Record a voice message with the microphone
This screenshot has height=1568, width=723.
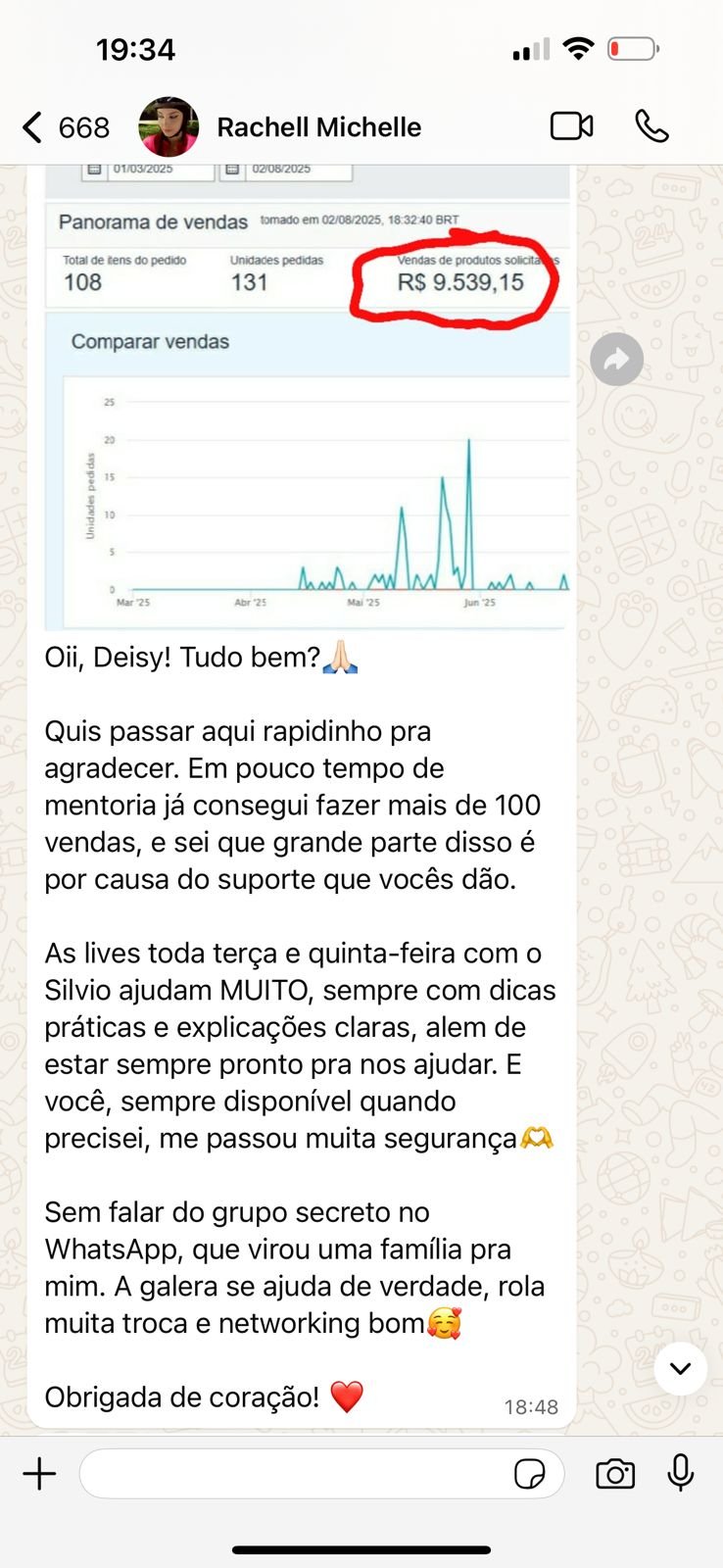(x=681, y=1474)
